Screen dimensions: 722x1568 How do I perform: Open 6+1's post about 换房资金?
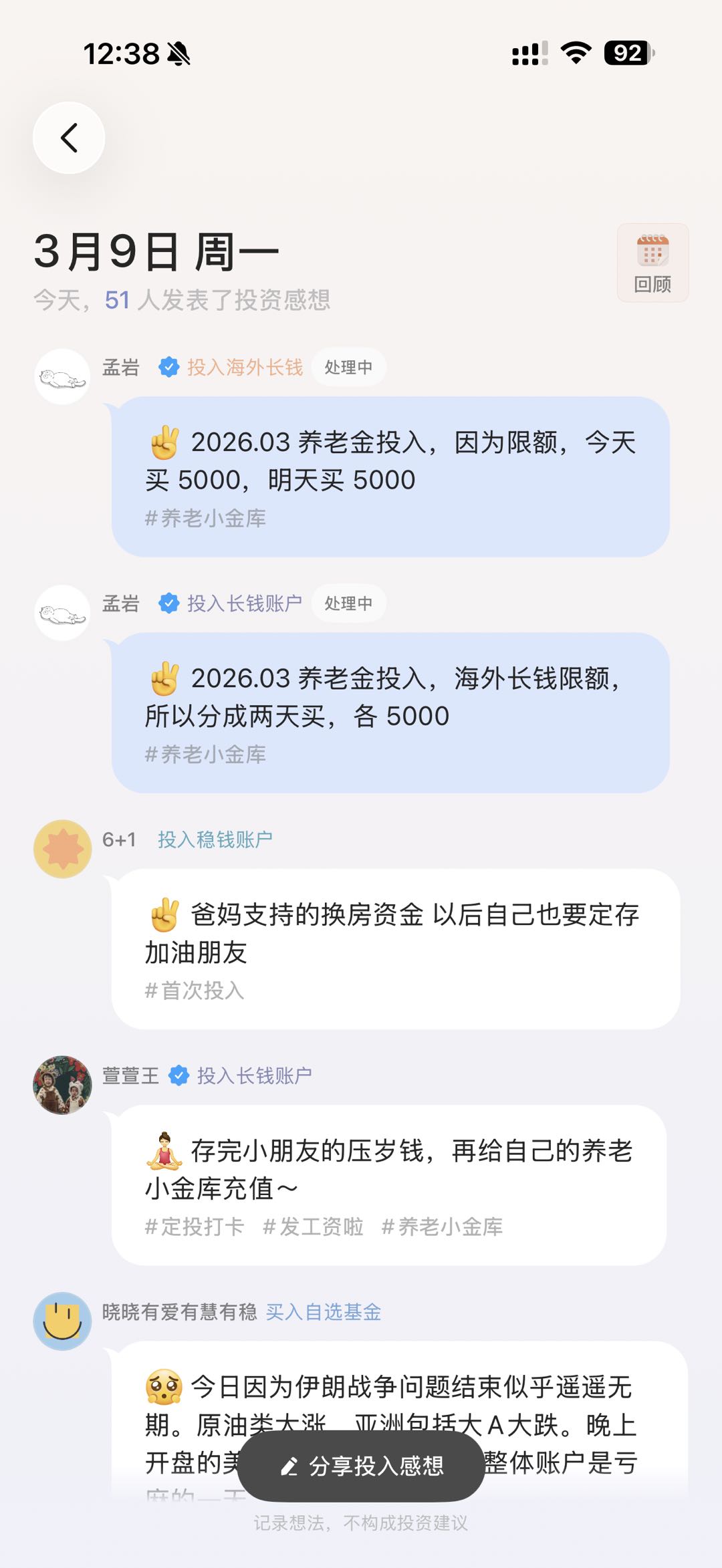[x=394, y=933]
